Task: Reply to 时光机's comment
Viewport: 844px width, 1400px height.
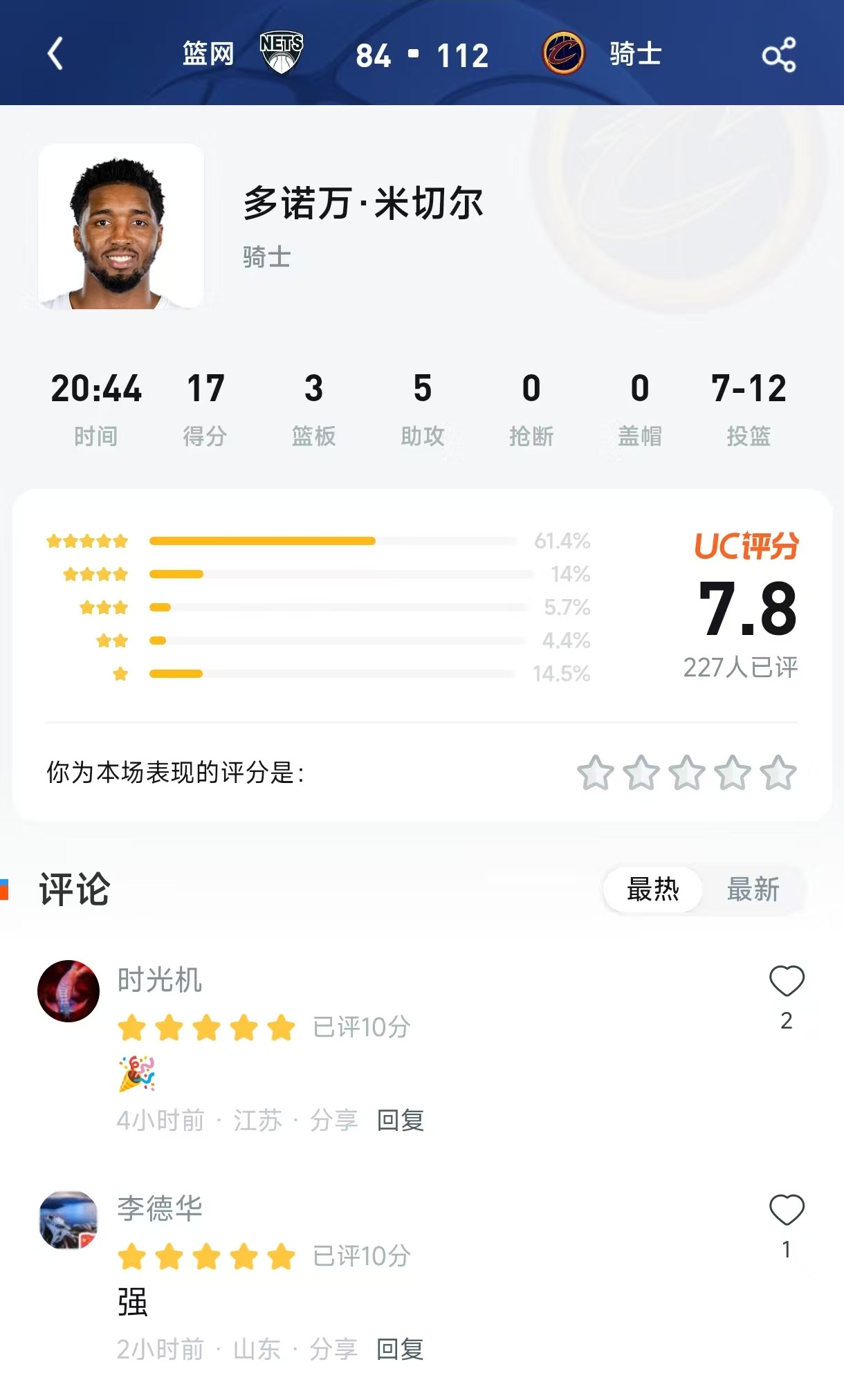Action: [x=399, y=1118]
